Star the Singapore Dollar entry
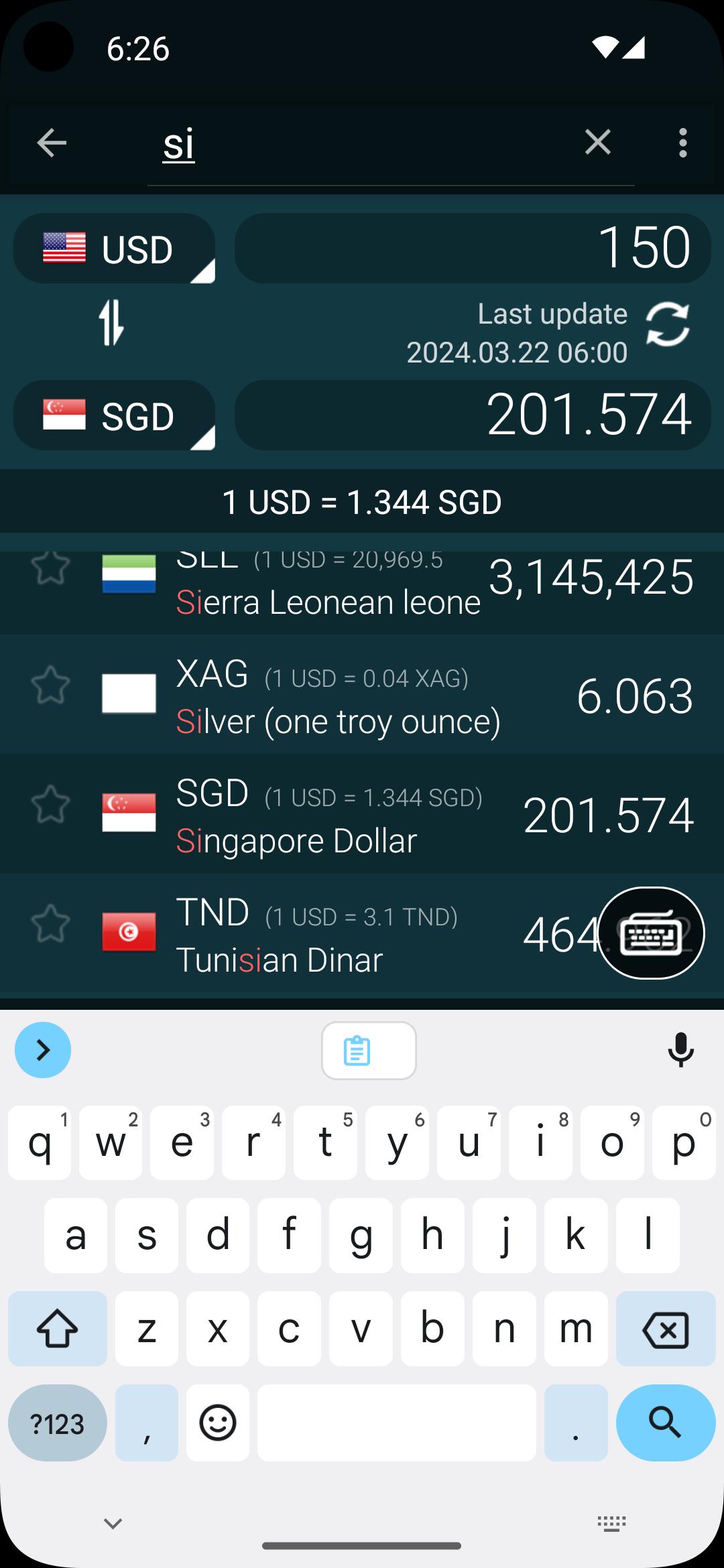Screen dimensions: 724x1568 point(51,805)
